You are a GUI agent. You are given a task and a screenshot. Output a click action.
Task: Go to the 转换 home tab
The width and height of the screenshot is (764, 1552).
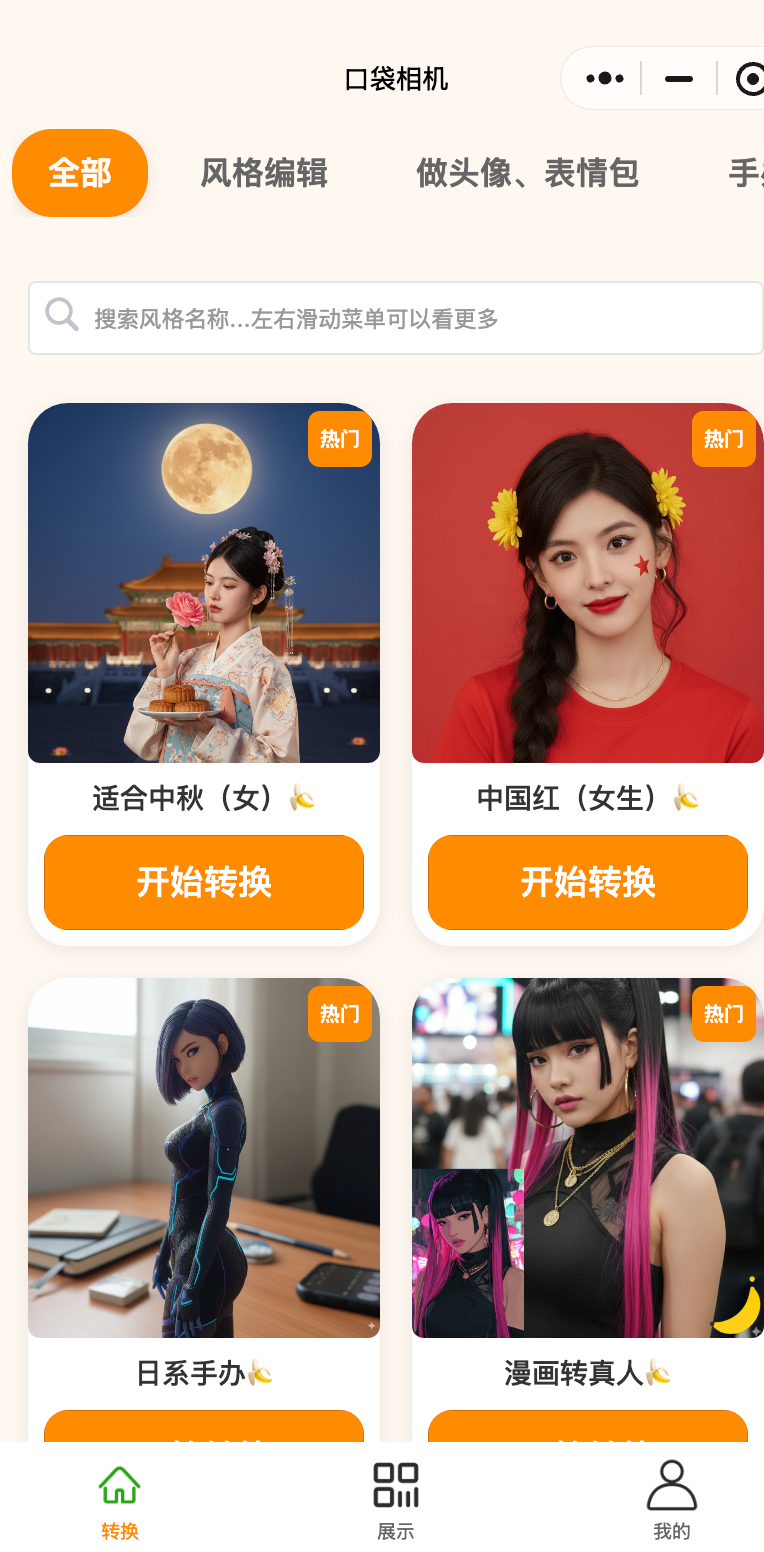click(120, 1498)
